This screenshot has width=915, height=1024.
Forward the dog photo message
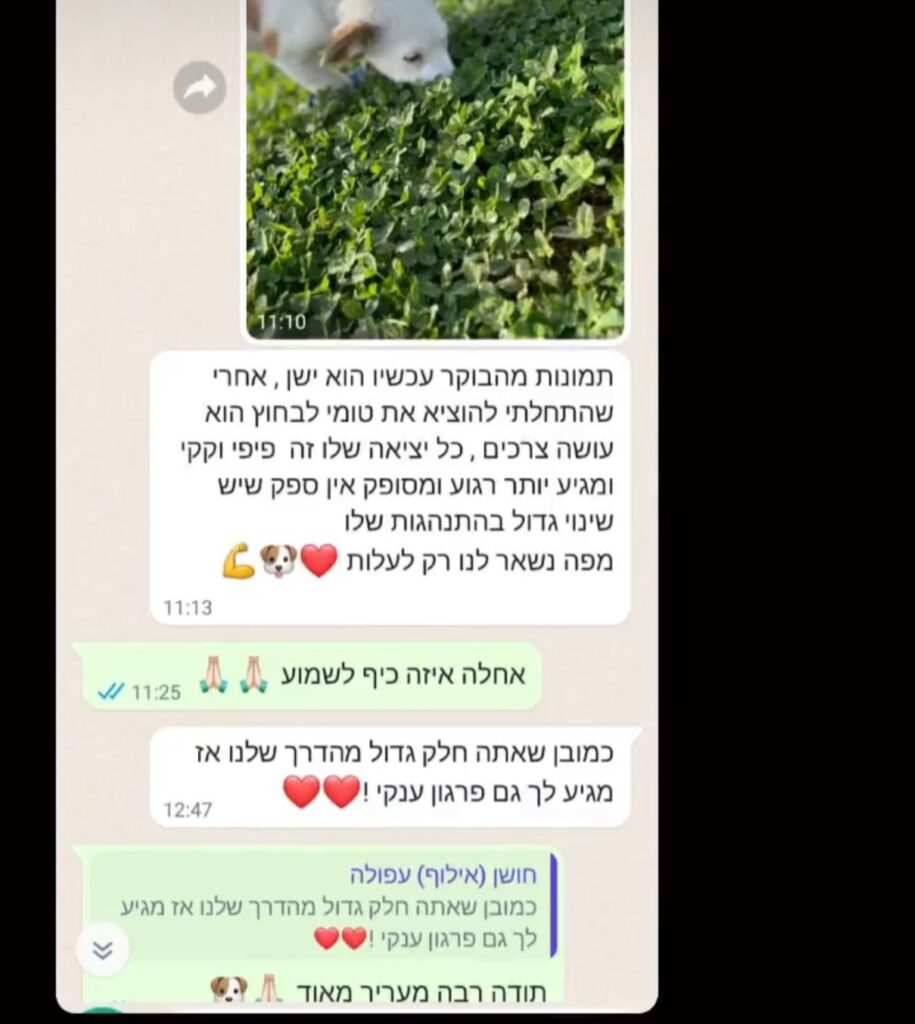[200, 87]
